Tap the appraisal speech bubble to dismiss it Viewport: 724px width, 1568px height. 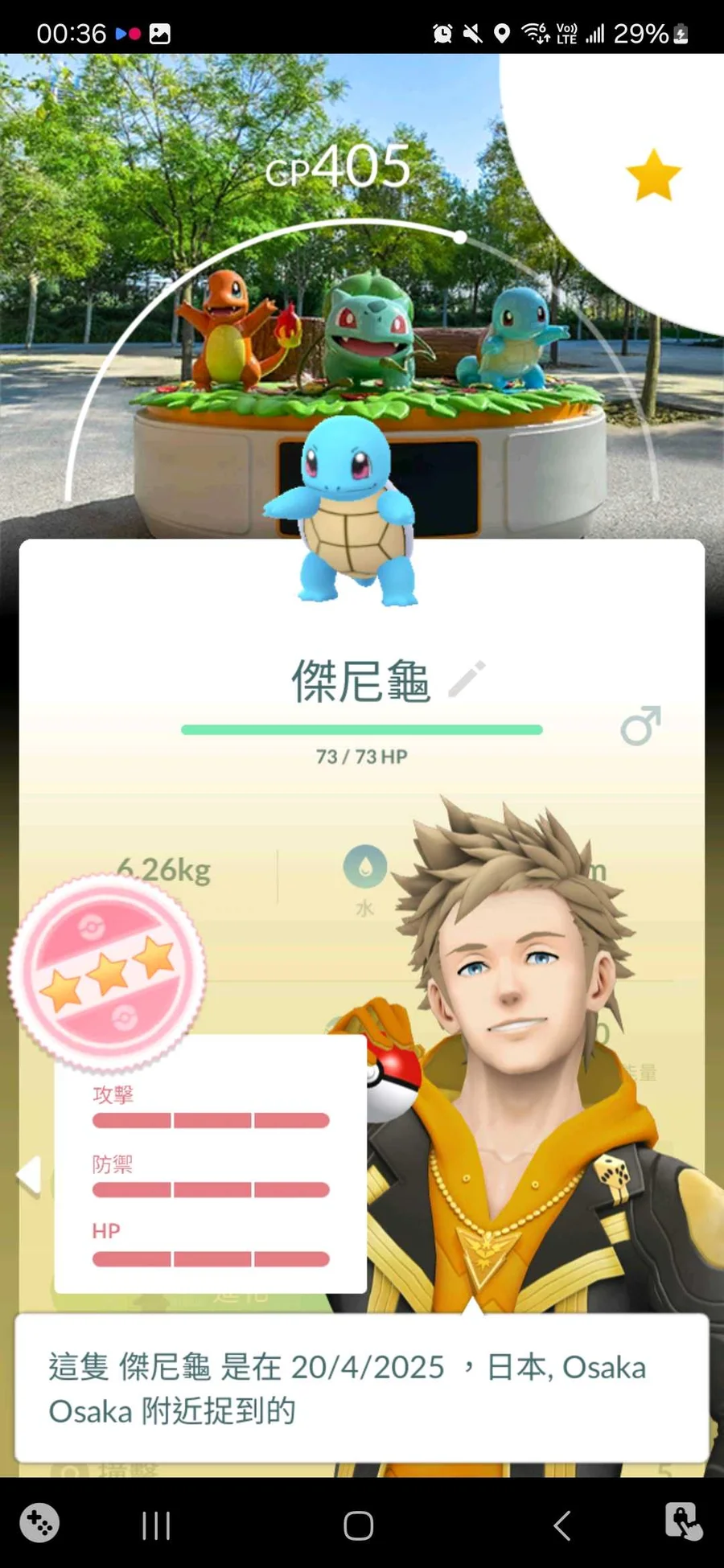click(x=361, y=1389)
